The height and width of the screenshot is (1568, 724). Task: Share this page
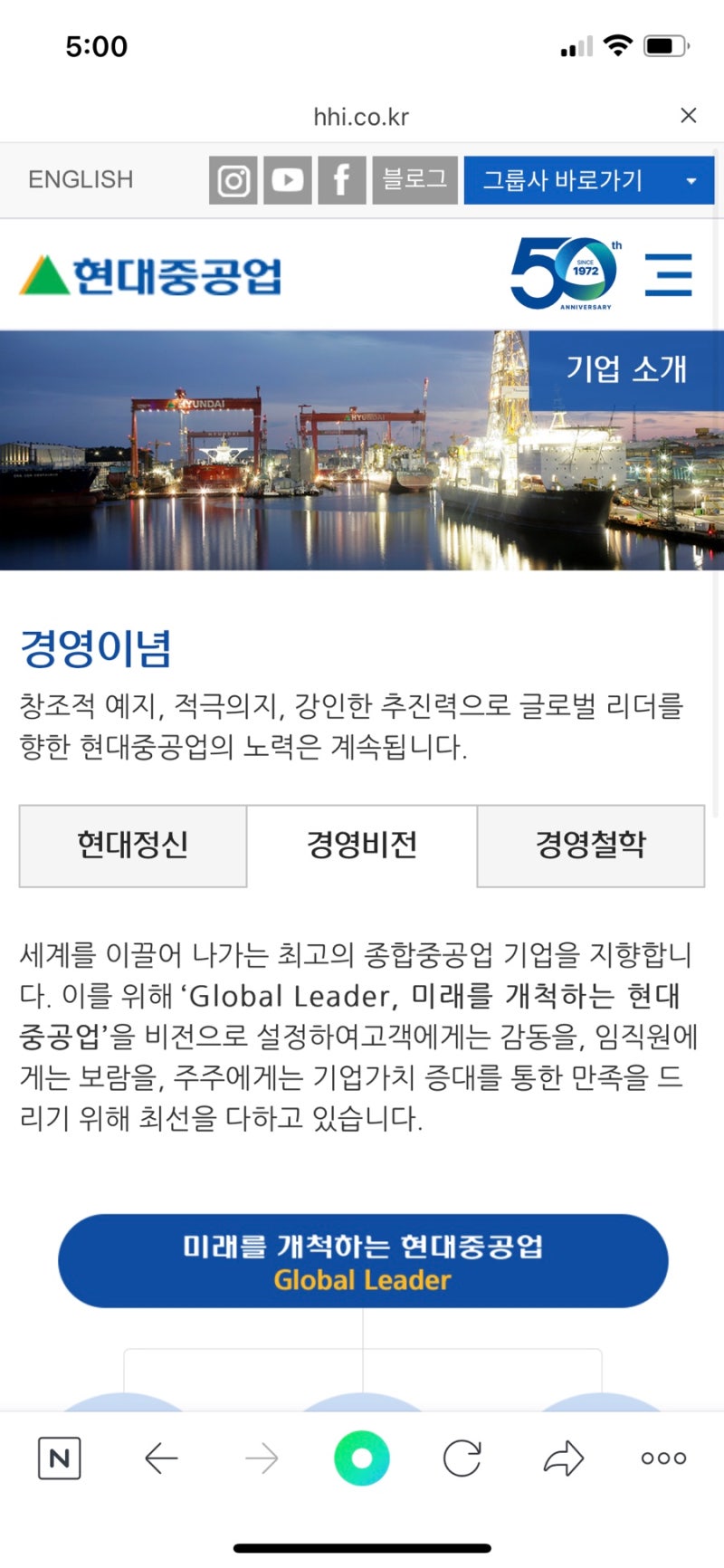pos(563,1458)
